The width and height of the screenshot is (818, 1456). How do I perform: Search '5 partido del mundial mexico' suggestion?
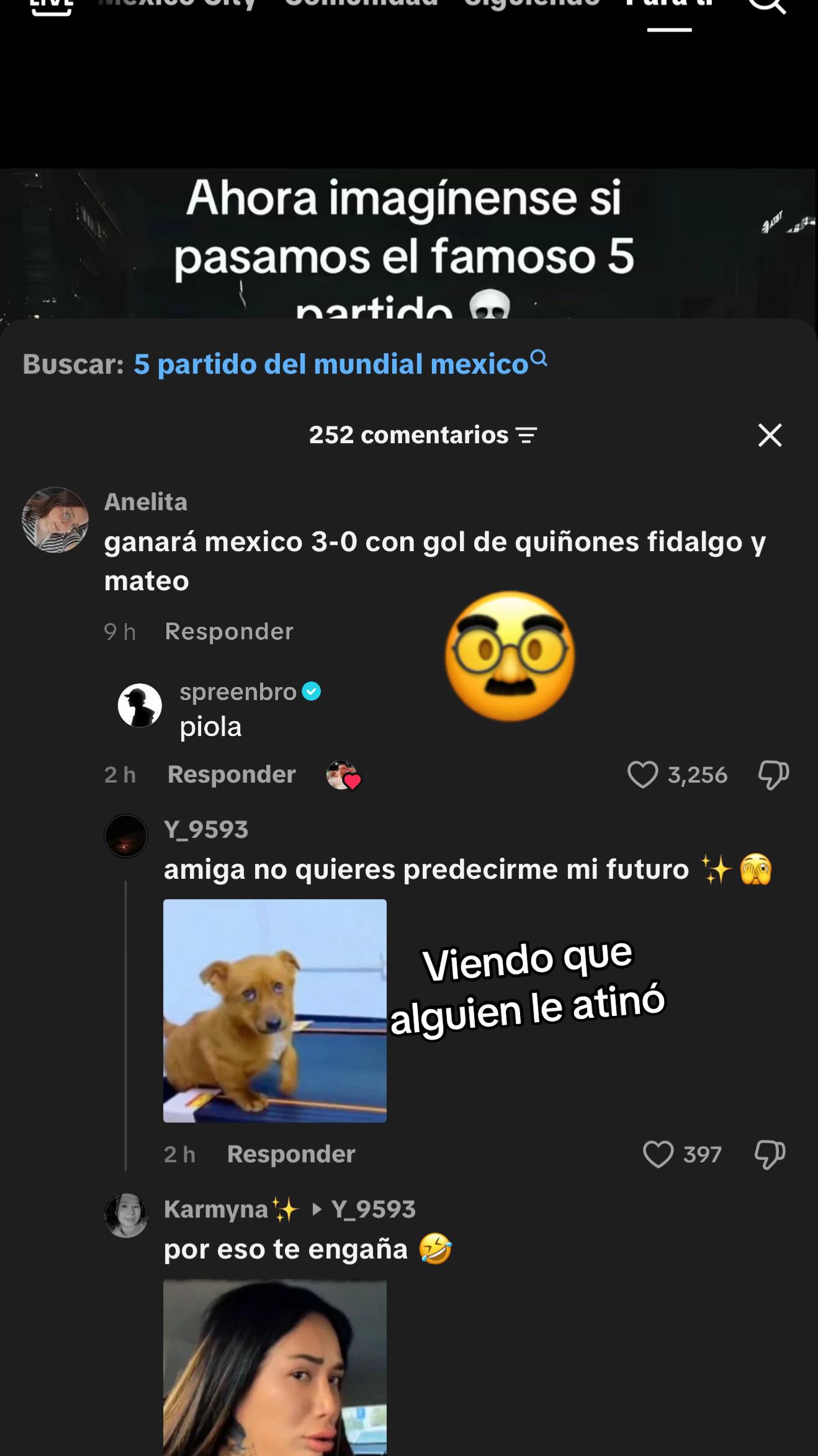[x=340, y=364]
